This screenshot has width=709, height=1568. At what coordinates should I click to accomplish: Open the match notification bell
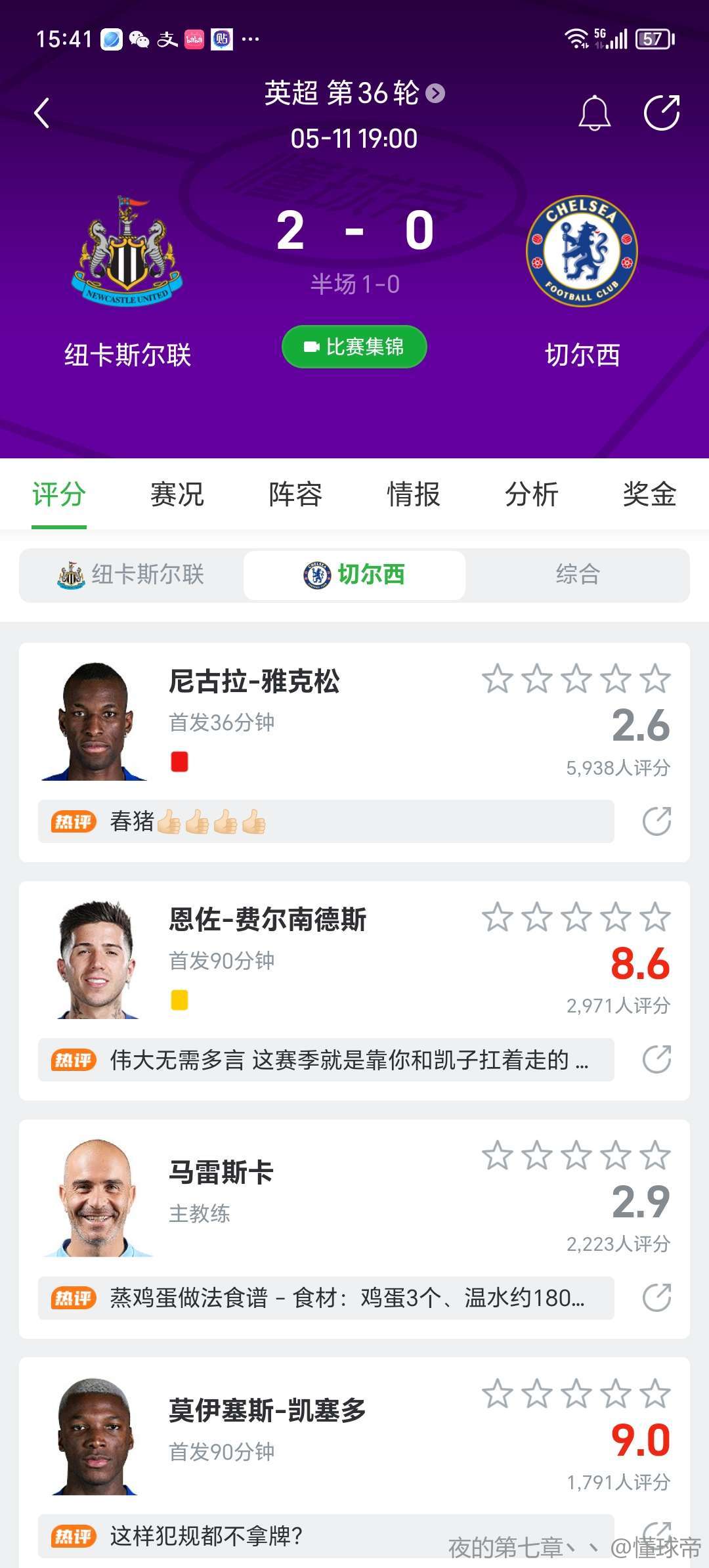(594, 113)
